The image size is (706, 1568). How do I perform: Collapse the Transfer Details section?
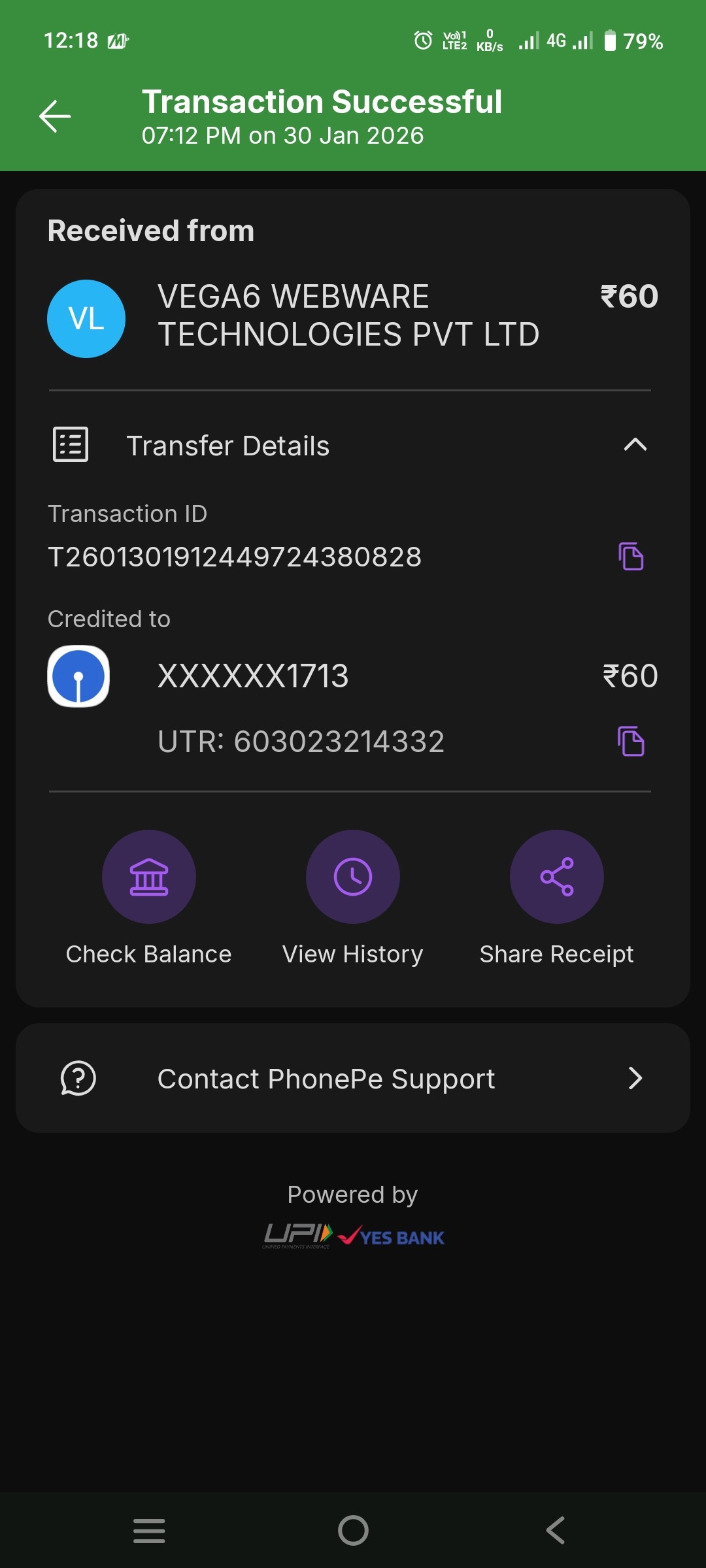[x=635, y=446]
